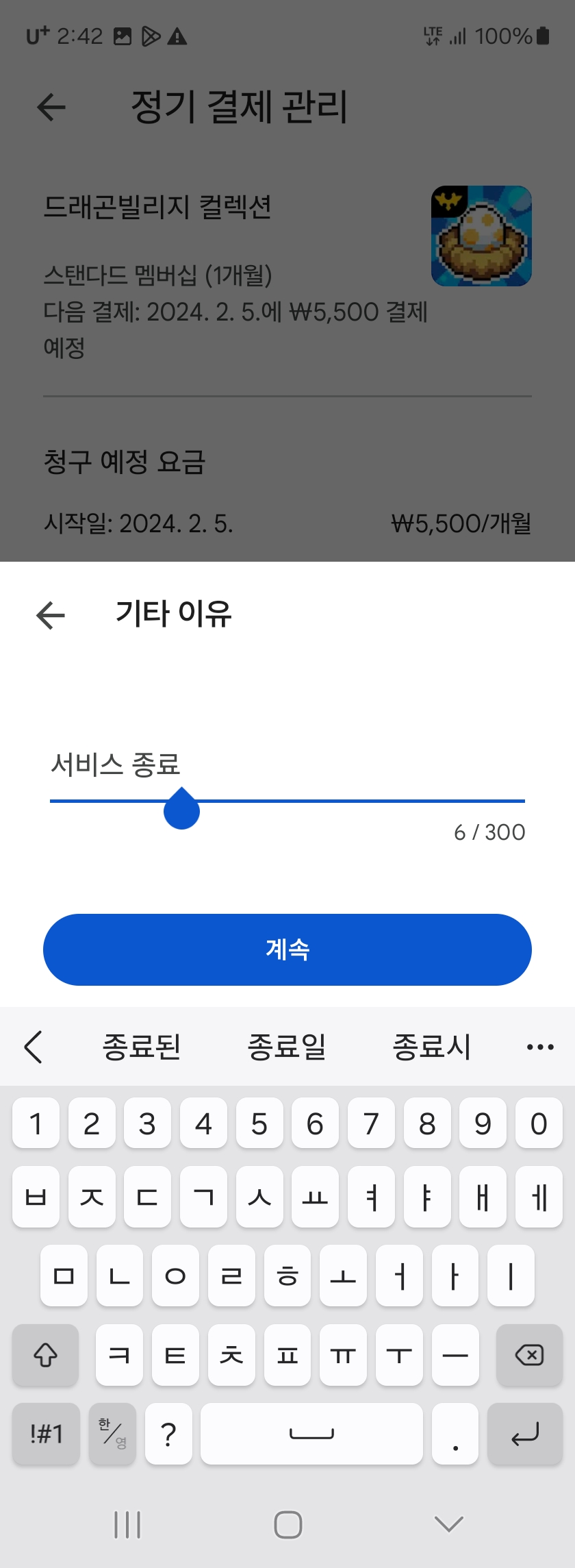Choose the 종료시 keyboard suggestion
The height and width of the screenshot is (1568, 575).
pyautogui.click(x=431, y=1047)
